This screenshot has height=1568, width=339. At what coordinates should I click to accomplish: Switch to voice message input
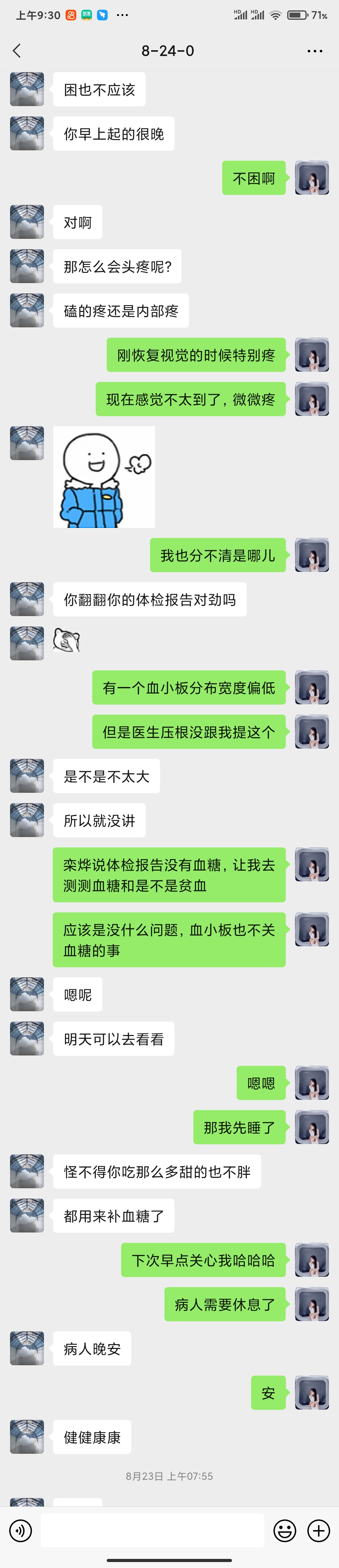pos(21,1530)
